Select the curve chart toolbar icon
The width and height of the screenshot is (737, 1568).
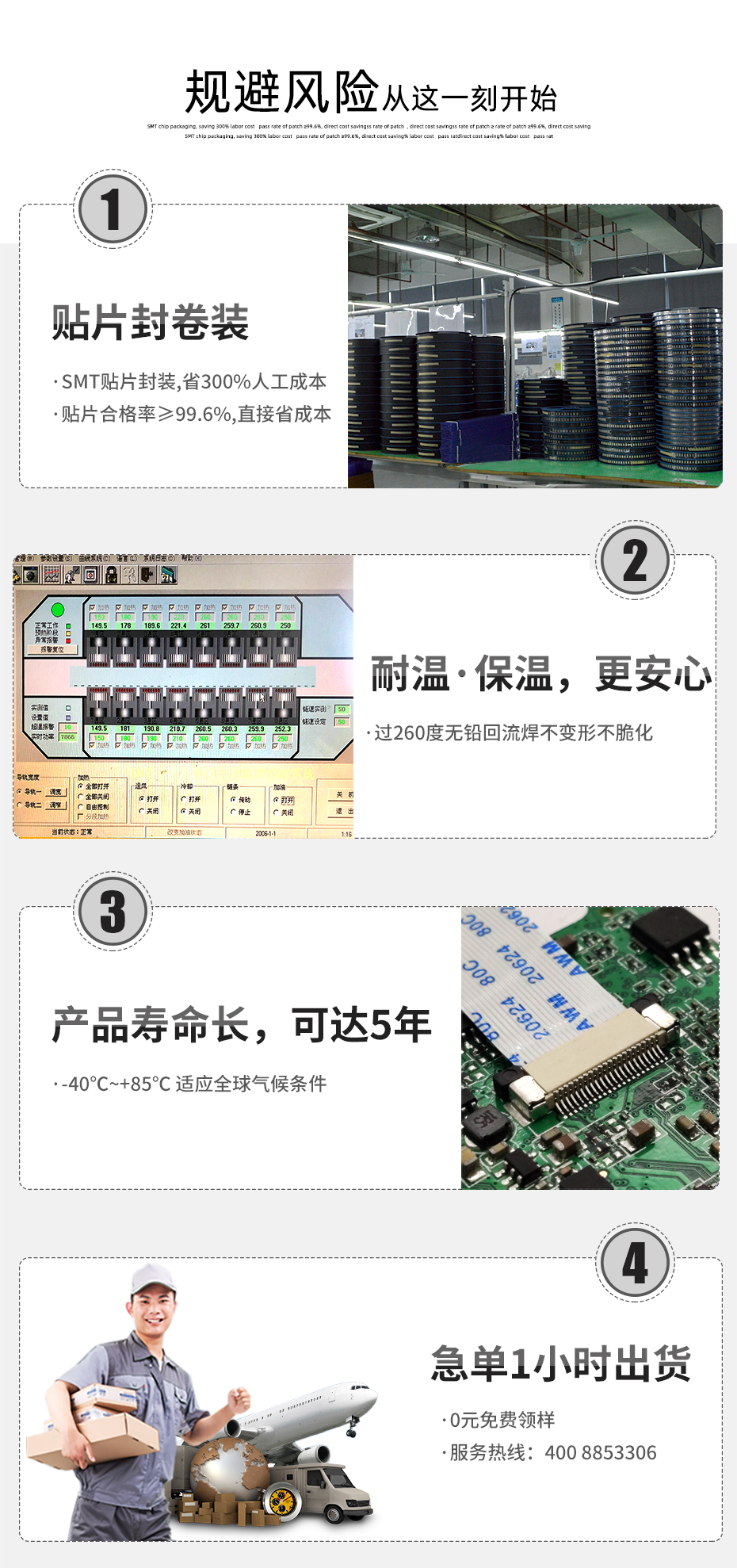tap(50, 575)
